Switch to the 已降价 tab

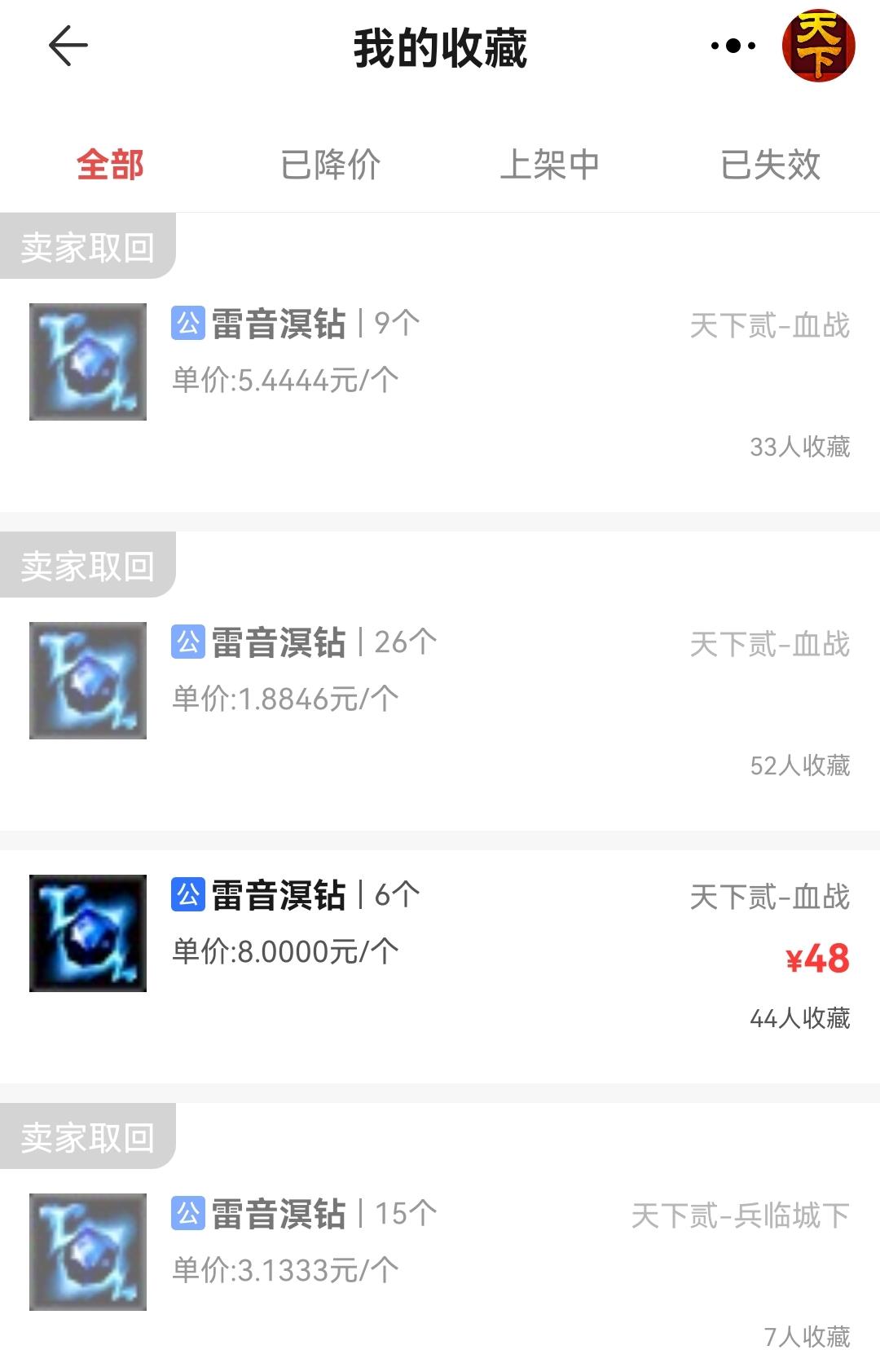point(330,165)
